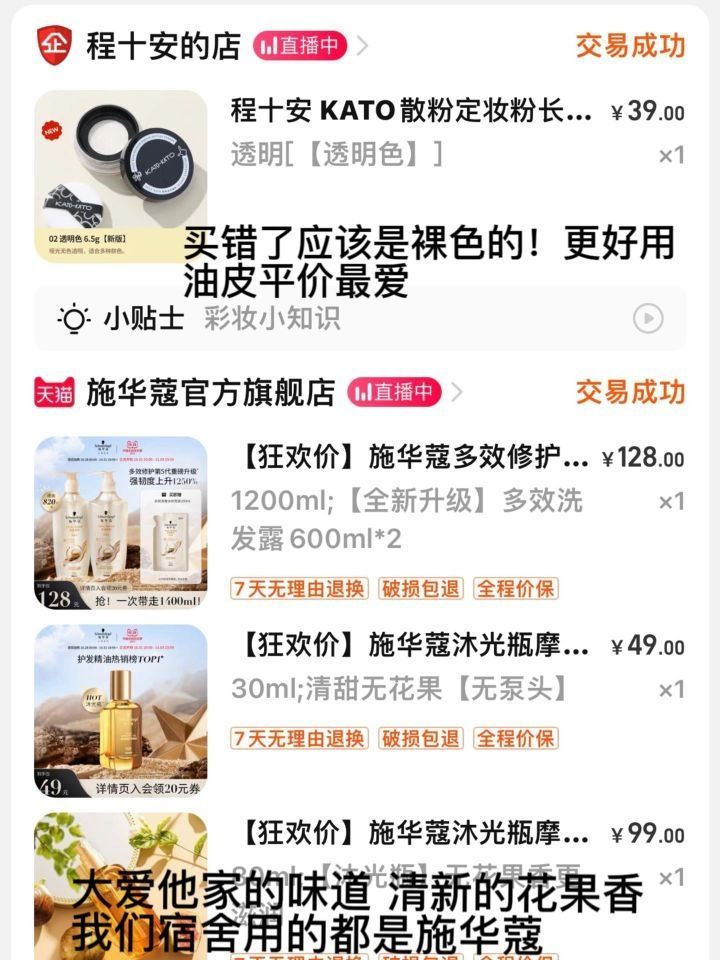Open the 施华蔻沐光瓶 30ml 清甜无花果 order
Viewport: 720px width, 960px height.
click(410, 646)
